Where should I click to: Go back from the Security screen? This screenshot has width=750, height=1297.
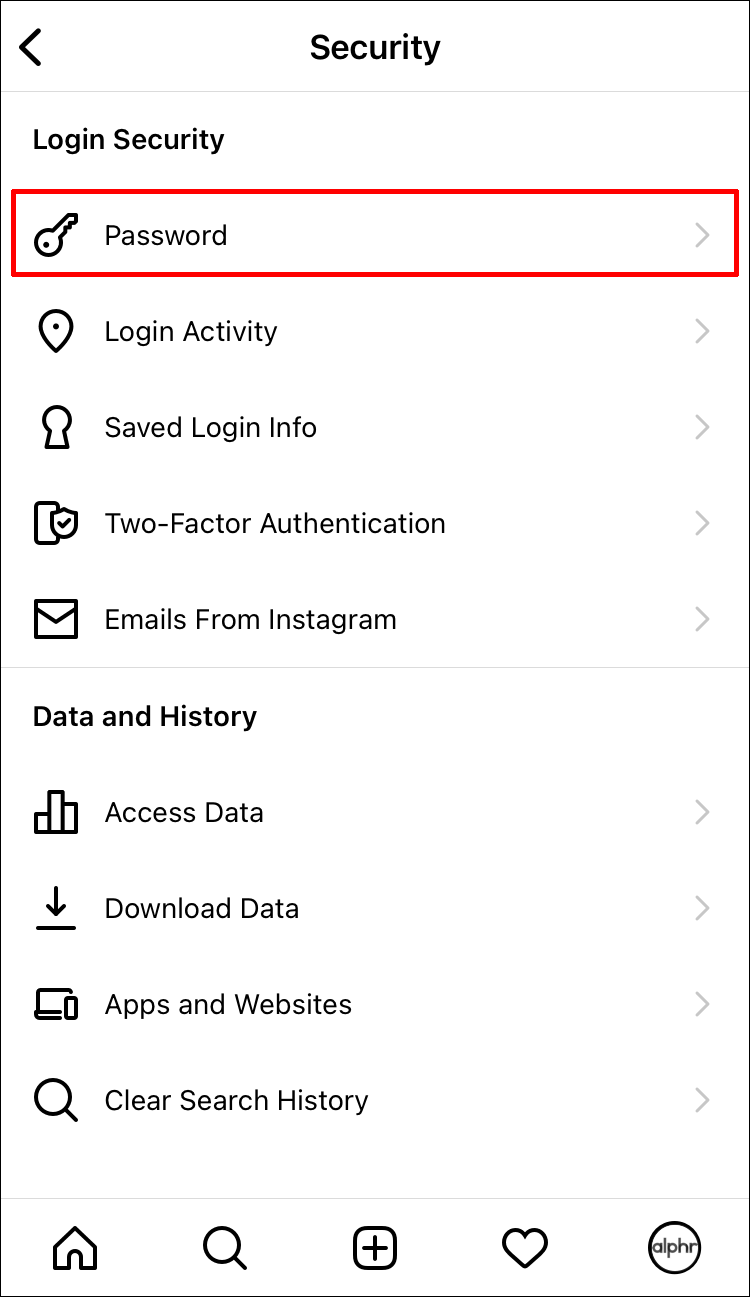tap(31, 47)
